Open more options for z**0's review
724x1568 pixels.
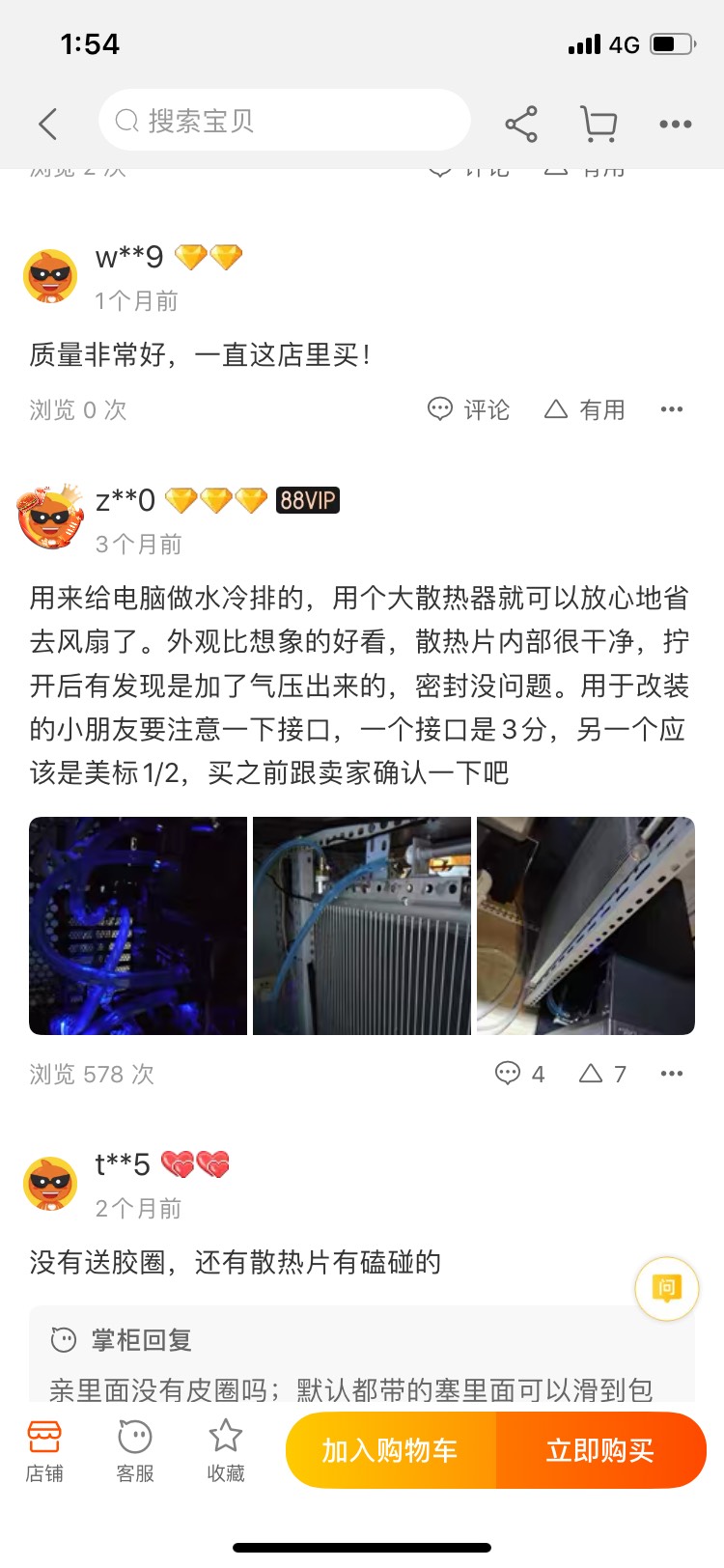point(672,1074)
